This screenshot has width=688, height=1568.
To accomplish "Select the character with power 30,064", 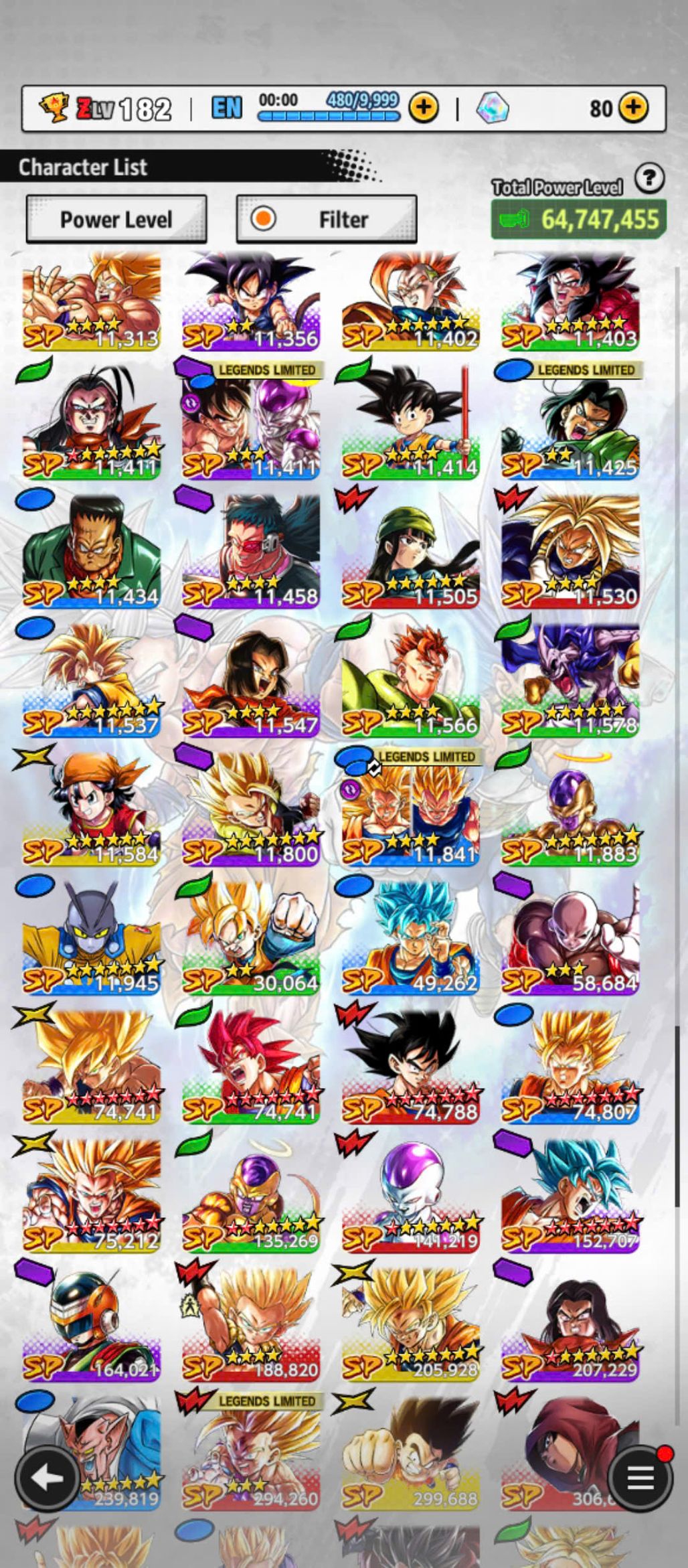I will [x=251, y=937].
